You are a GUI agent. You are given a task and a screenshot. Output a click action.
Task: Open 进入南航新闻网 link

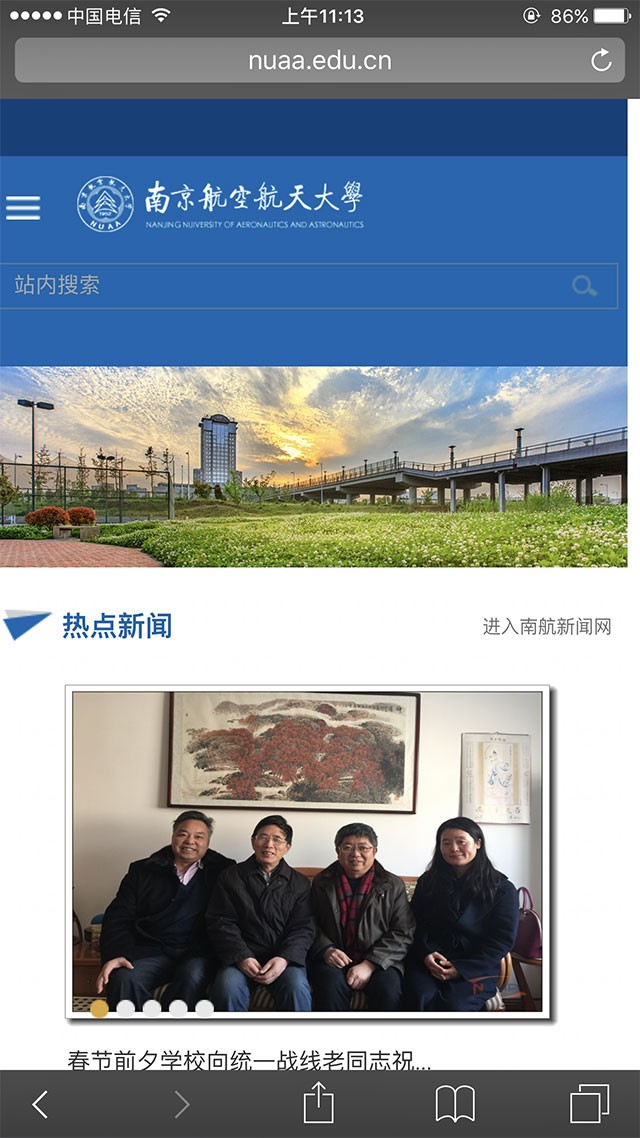click(x=546, y=627)
